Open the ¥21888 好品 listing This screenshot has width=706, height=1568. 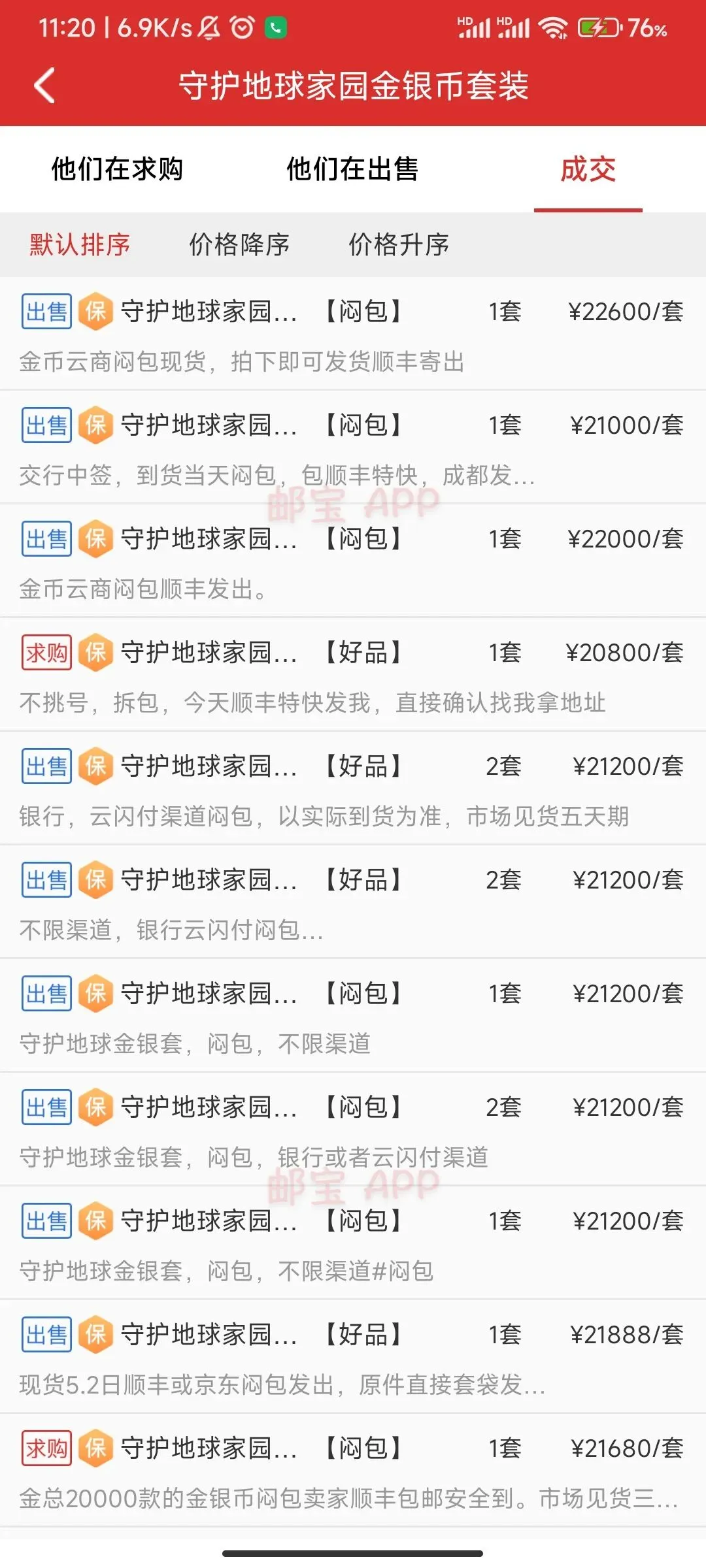pyautogui.click(x=353, y=1357)
